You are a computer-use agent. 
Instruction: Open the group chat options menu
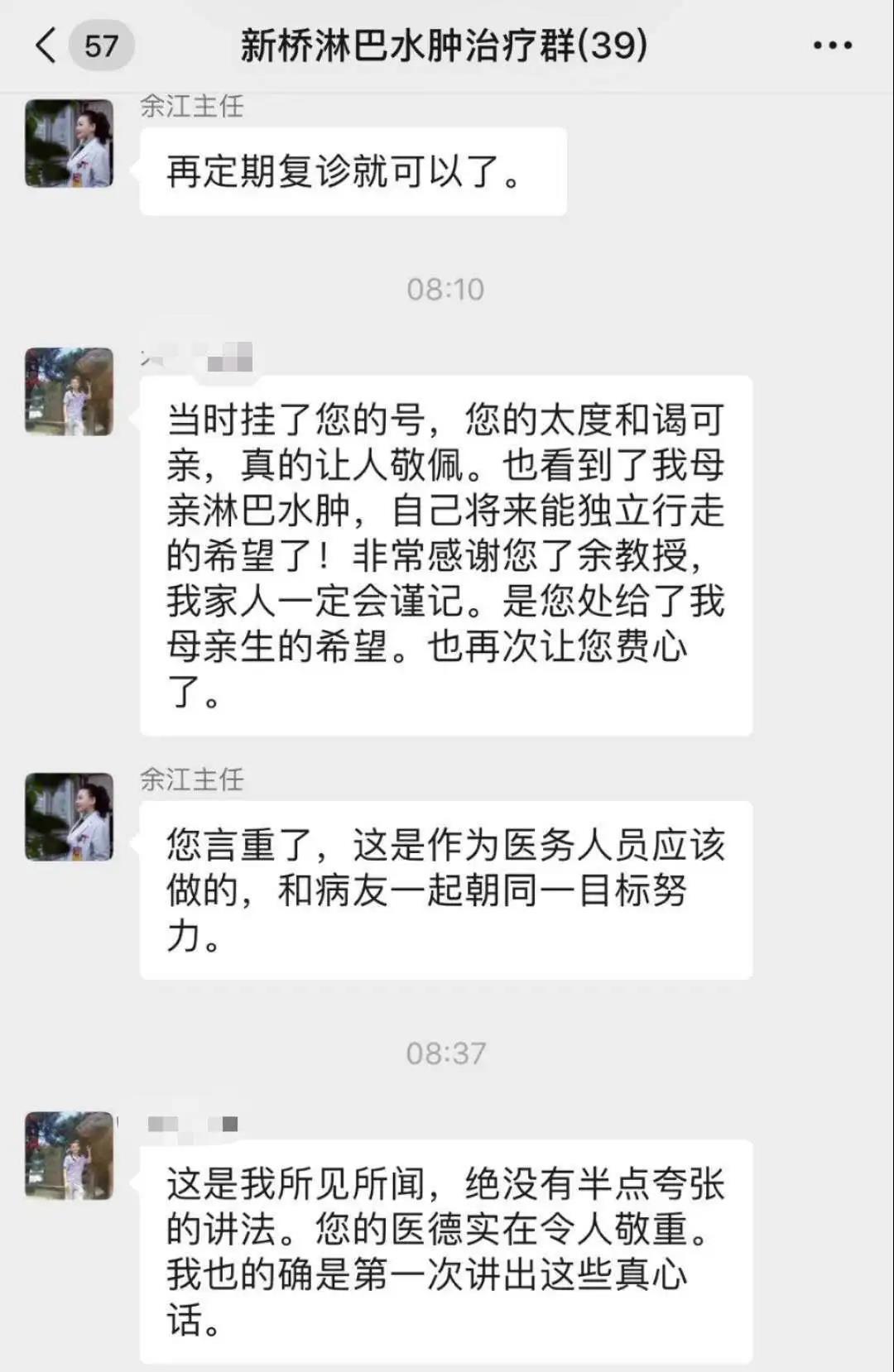(832, 46)
